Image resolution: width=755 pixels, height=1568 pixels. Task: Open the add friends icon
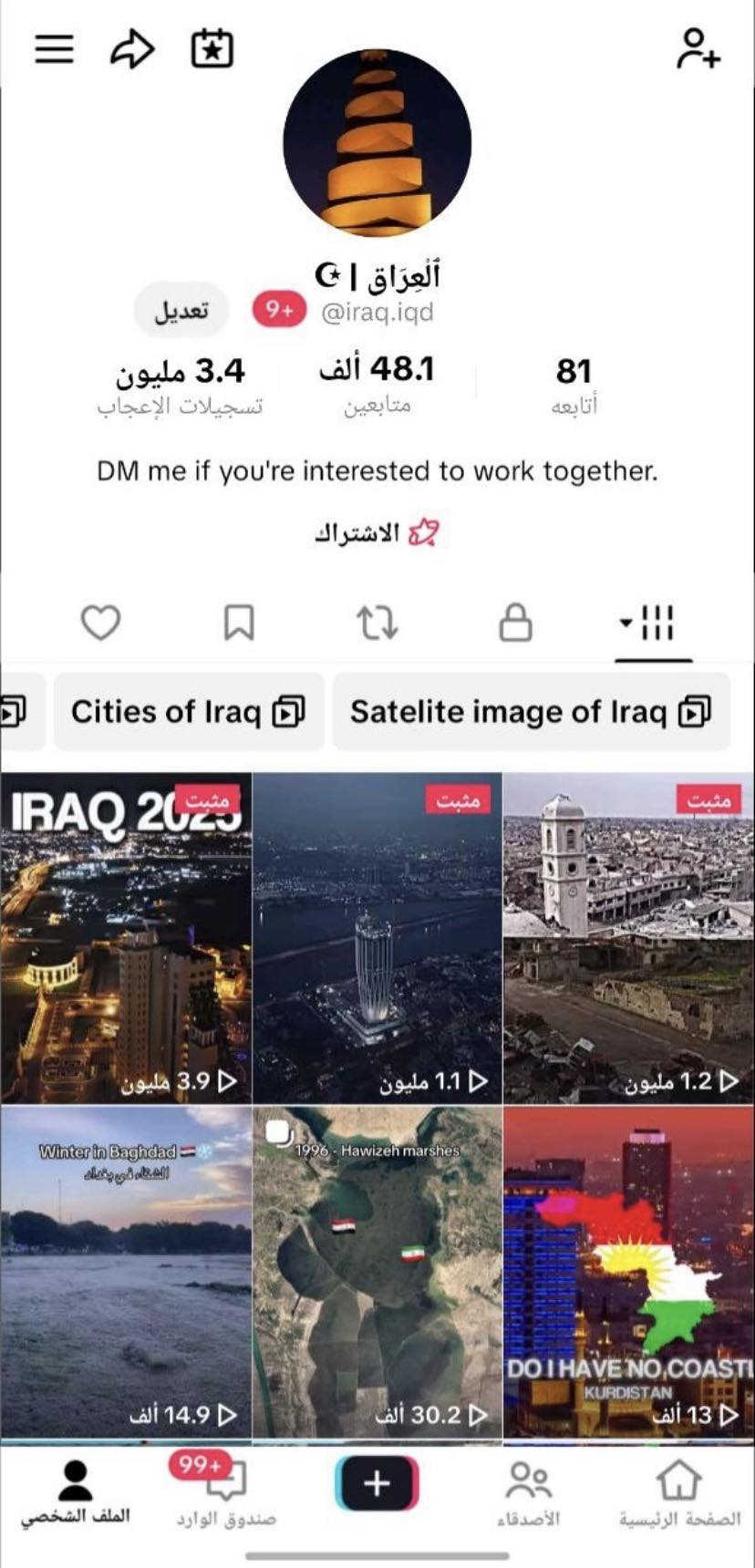click(698, 49)
